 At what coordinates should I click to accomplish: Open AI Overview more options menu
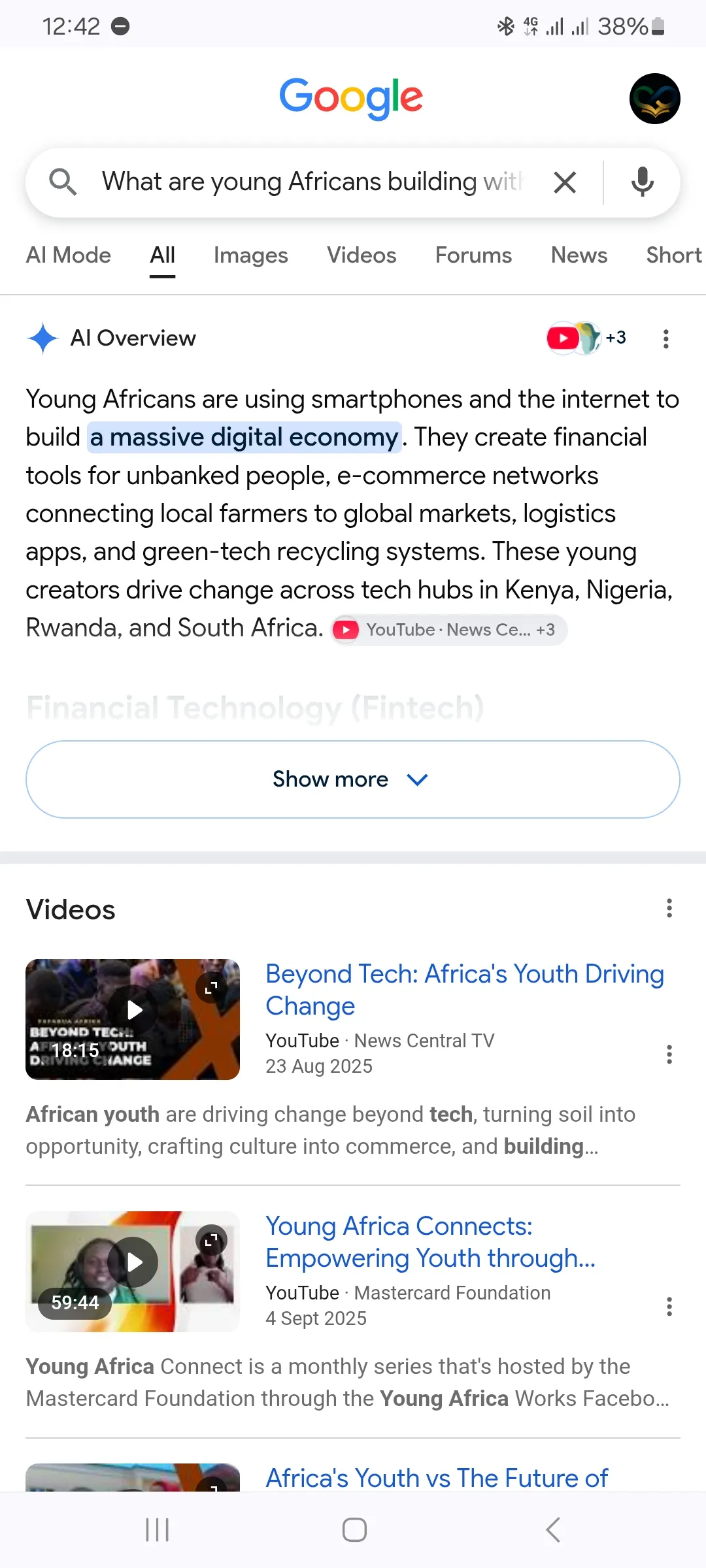tap(666, 338)
